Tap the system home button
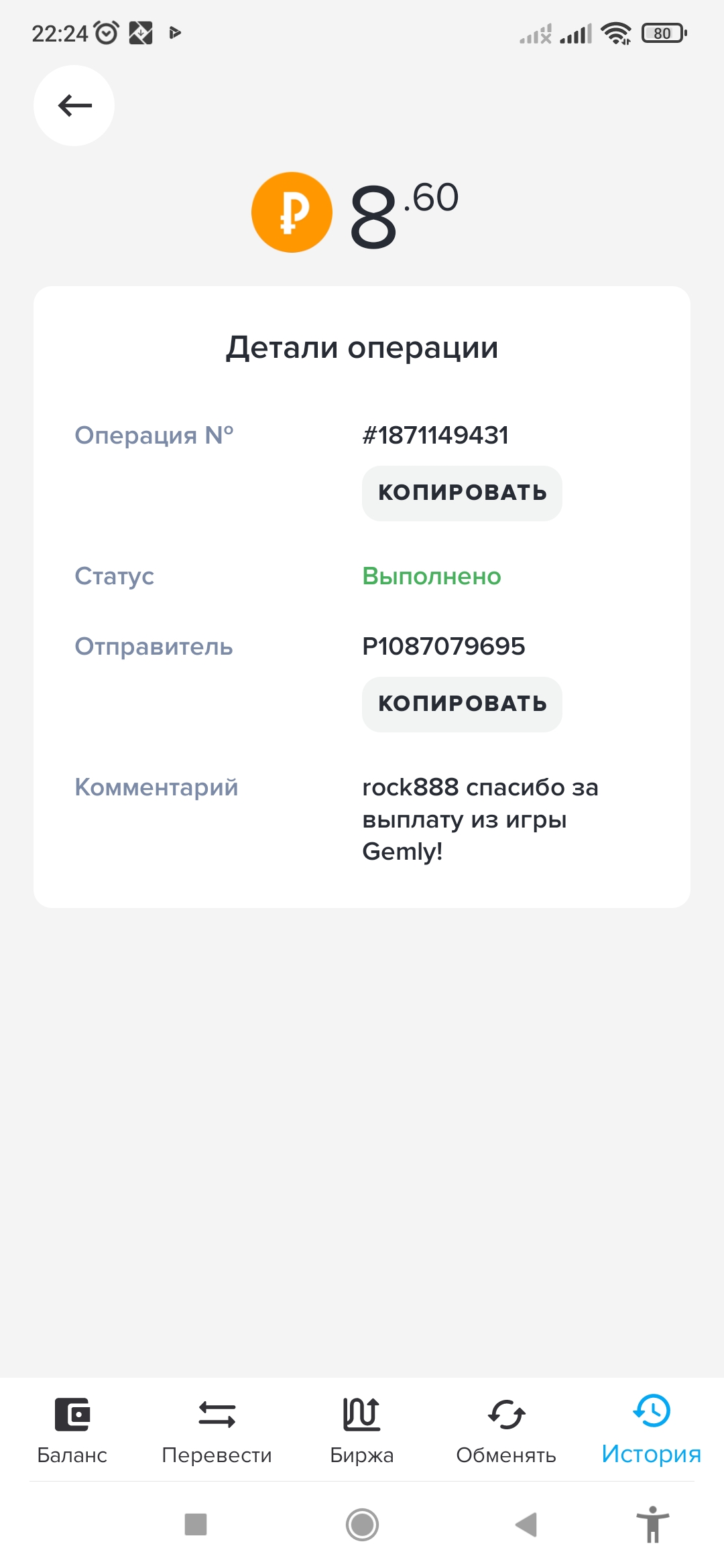Screen dimensions: 724x1568 coord(362,1524)
